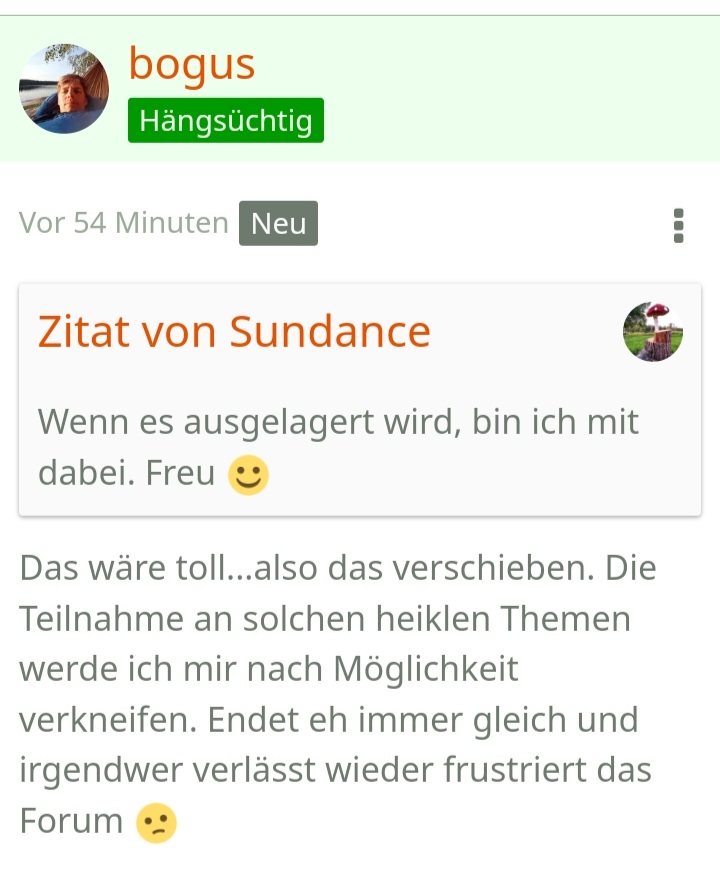This screenshot has width=720, height=884.
Task: Open the quoted post from Sundance
Action: [234, 331]
